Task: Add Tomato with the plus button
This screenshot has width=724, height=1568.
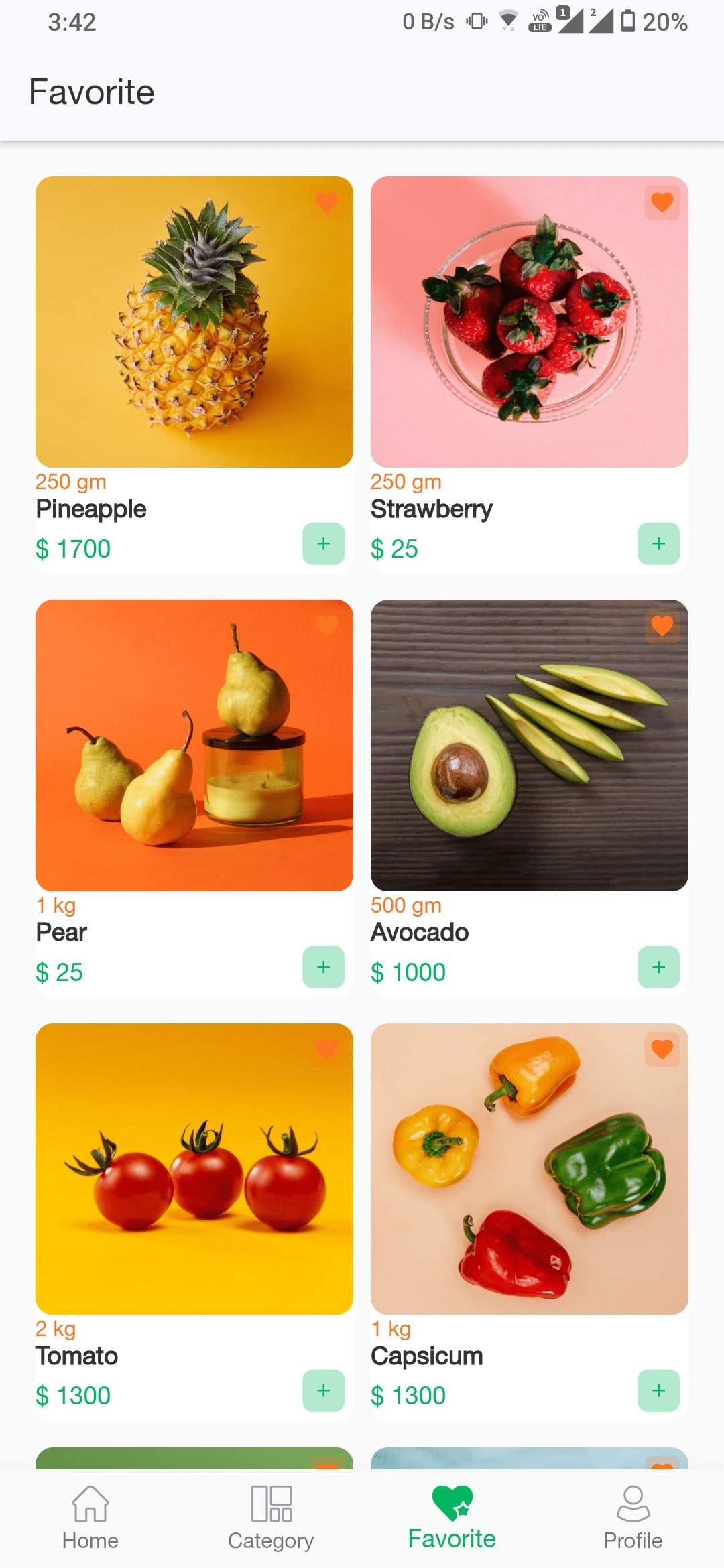Action: tap(323, 1390)
